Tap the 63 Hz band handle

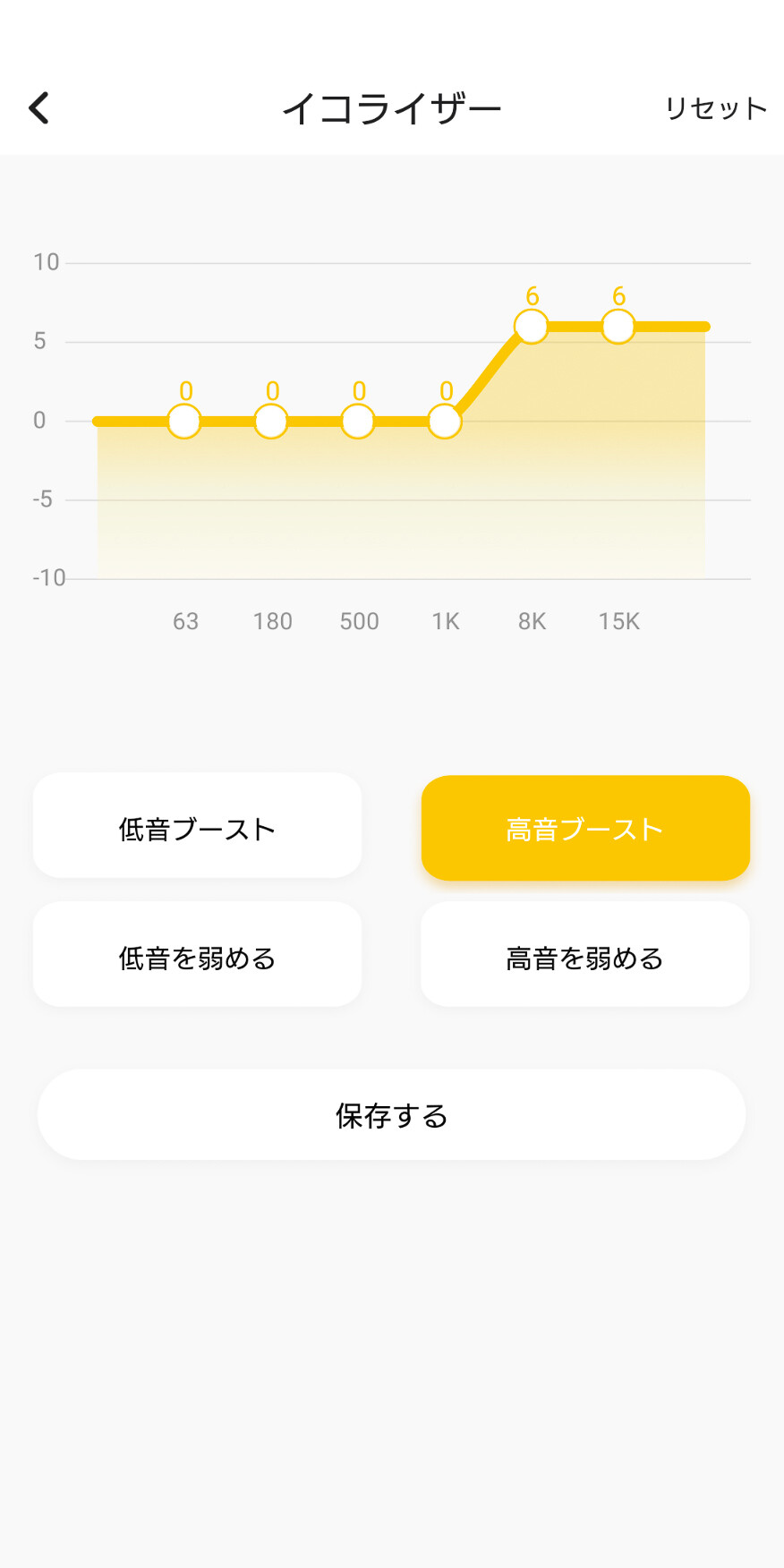(184, 421)
